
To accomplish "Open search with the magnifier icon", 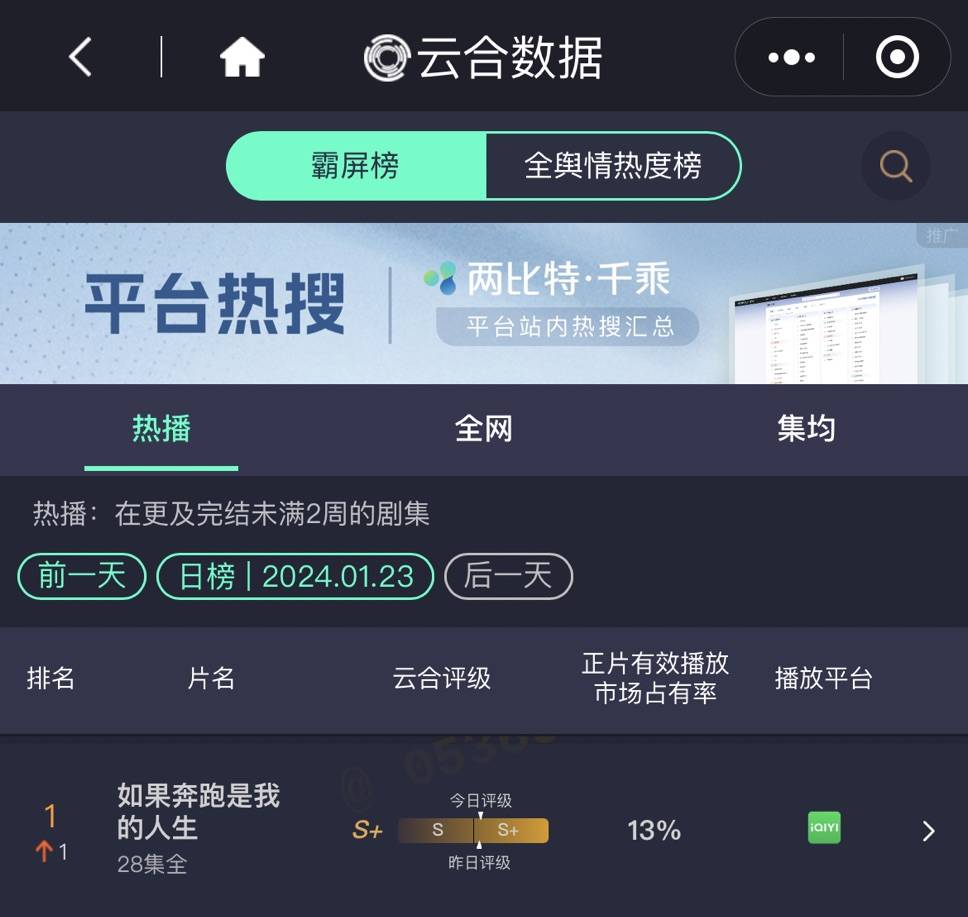I will (x=895, y=166).
